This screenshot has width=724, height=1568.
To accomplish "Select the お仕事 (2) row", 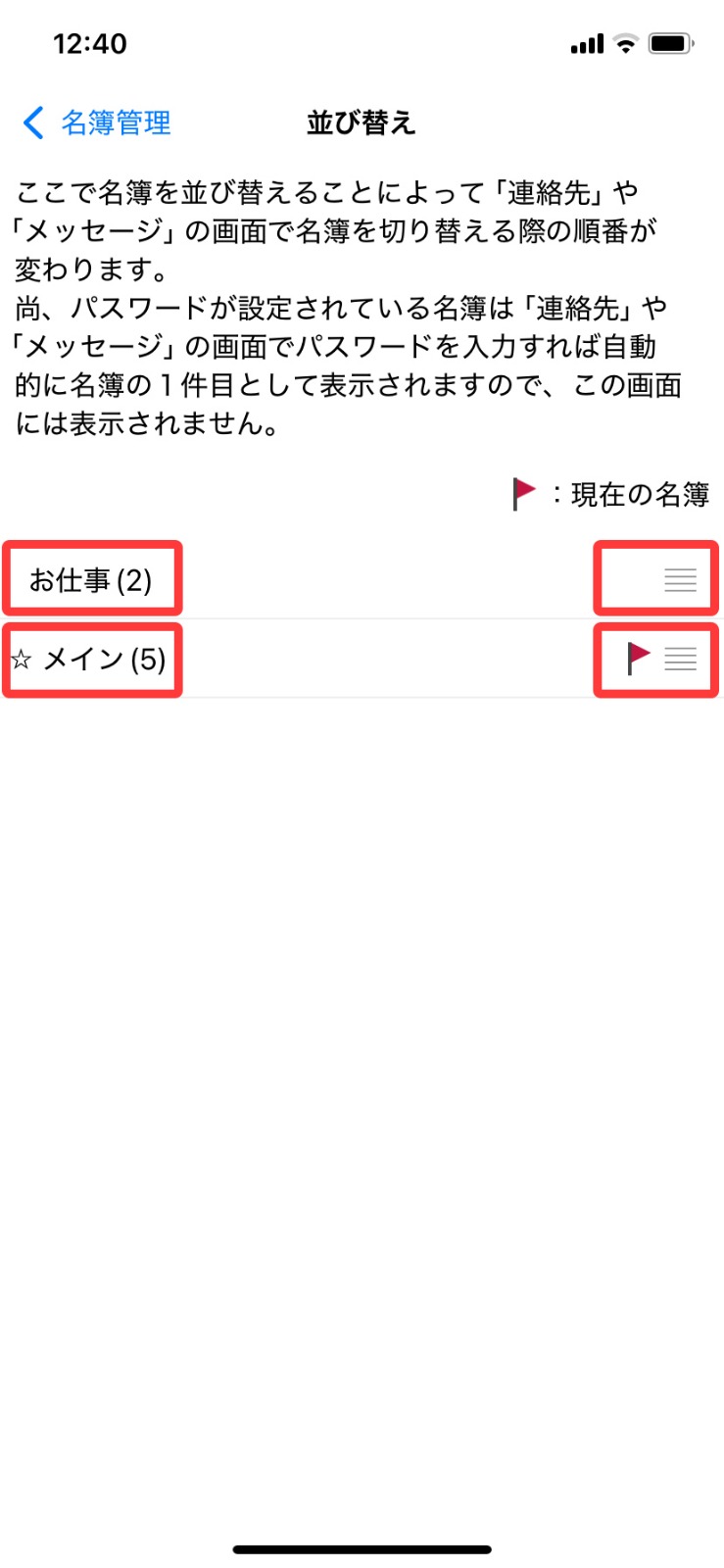I will point(362,579).
